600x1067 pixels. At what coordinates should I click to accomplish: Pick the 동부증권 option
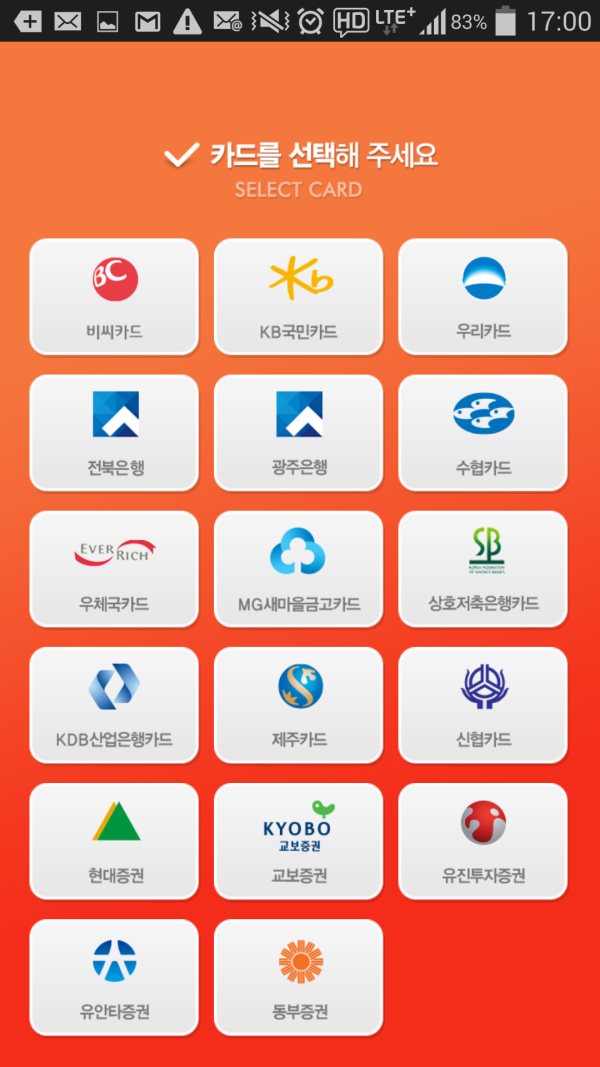pyautogui.click(x=299, y=976)
